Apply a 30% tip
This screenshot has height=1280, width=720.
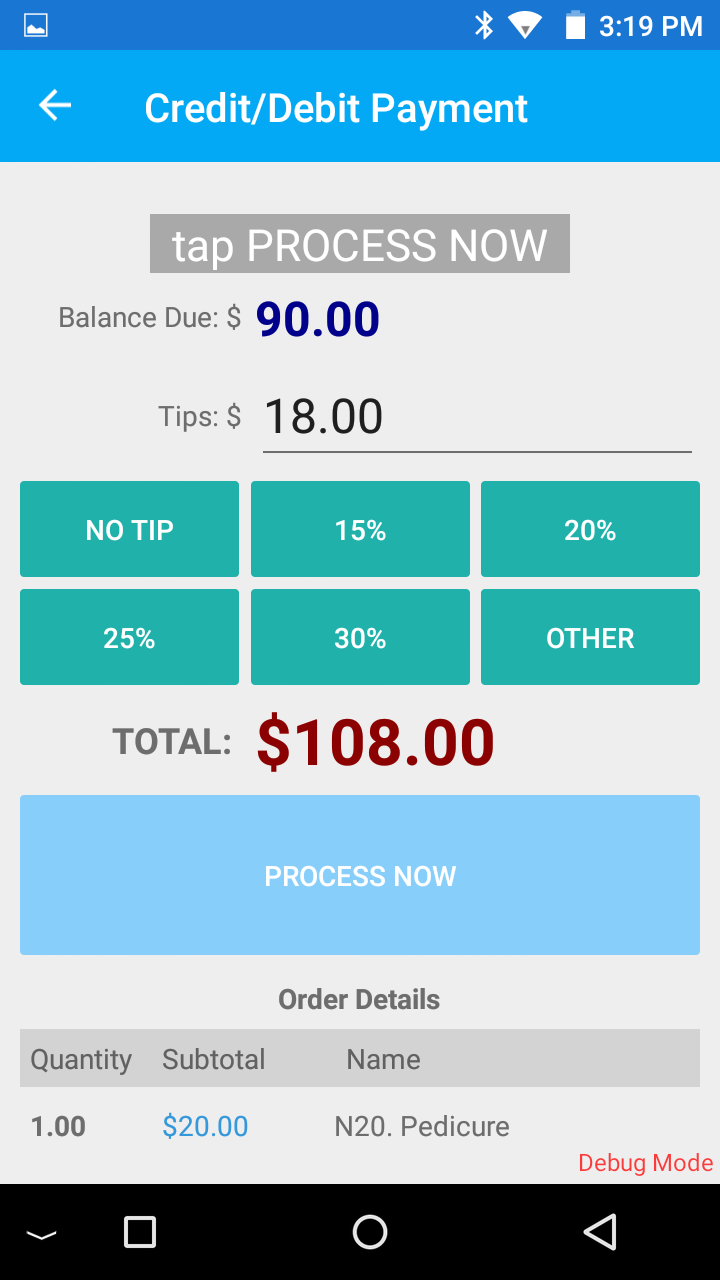(x=360, y=637)
